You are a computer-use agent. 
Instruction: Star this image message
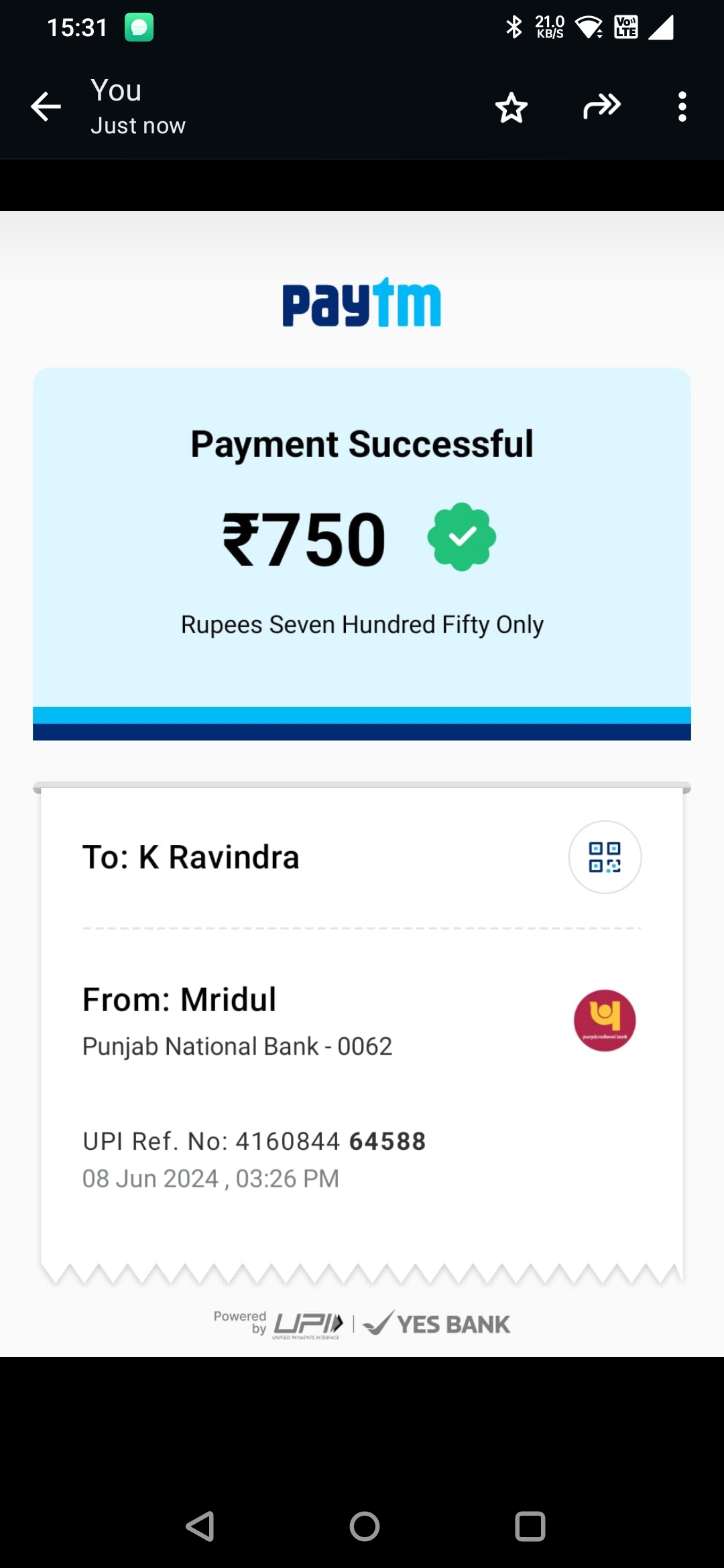[511, 107]
